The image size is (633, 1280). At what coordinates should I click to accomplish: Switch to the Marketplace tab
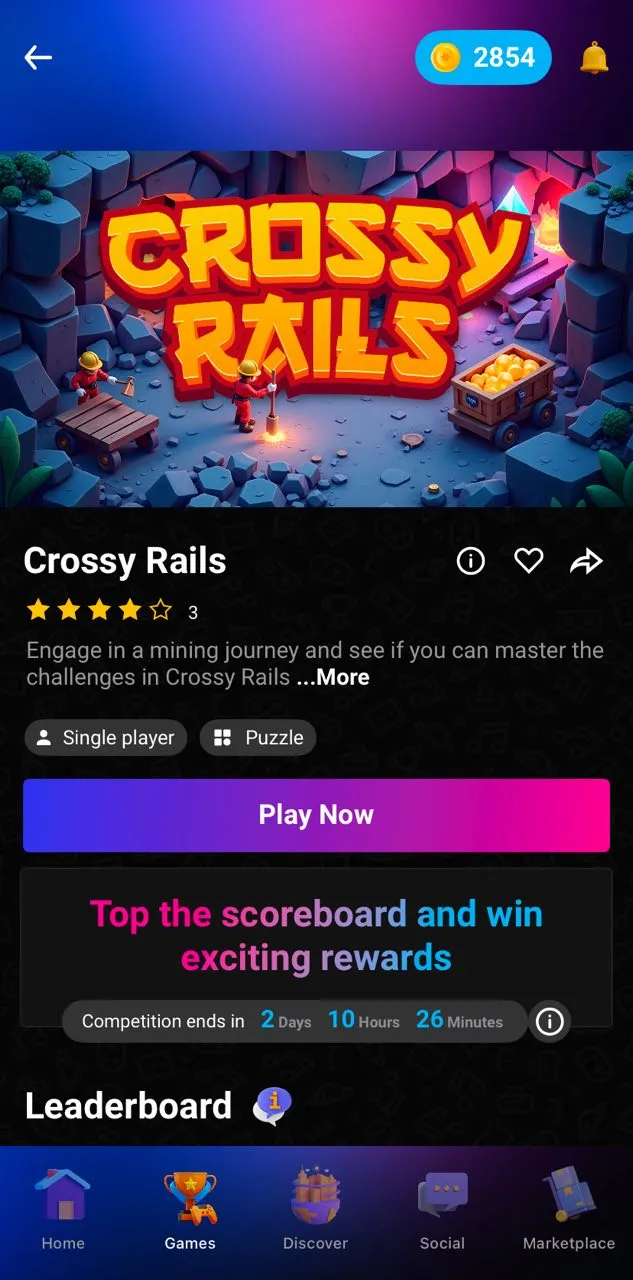569,1210
